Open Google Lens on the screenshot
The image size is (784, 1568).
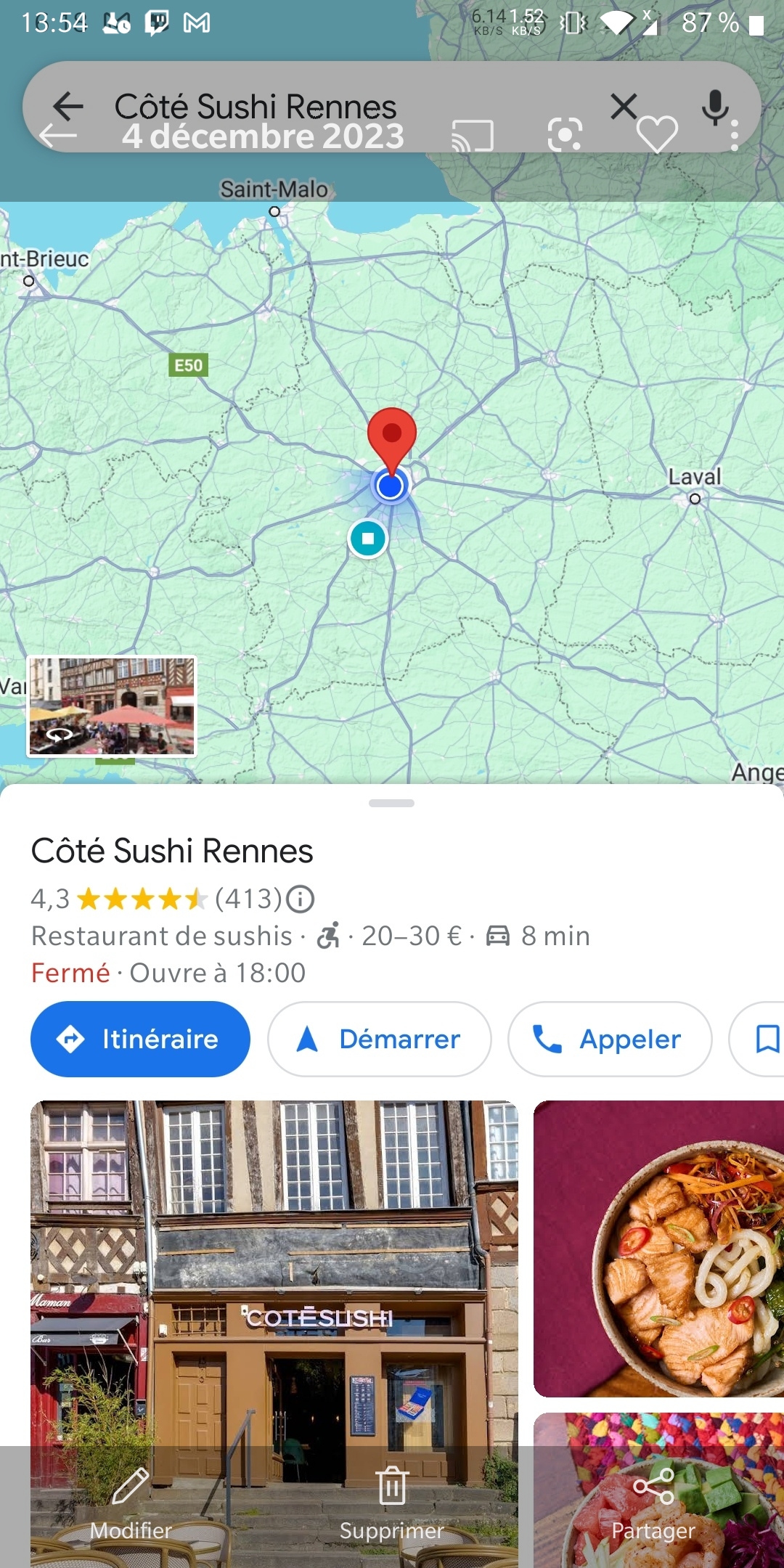565,135
